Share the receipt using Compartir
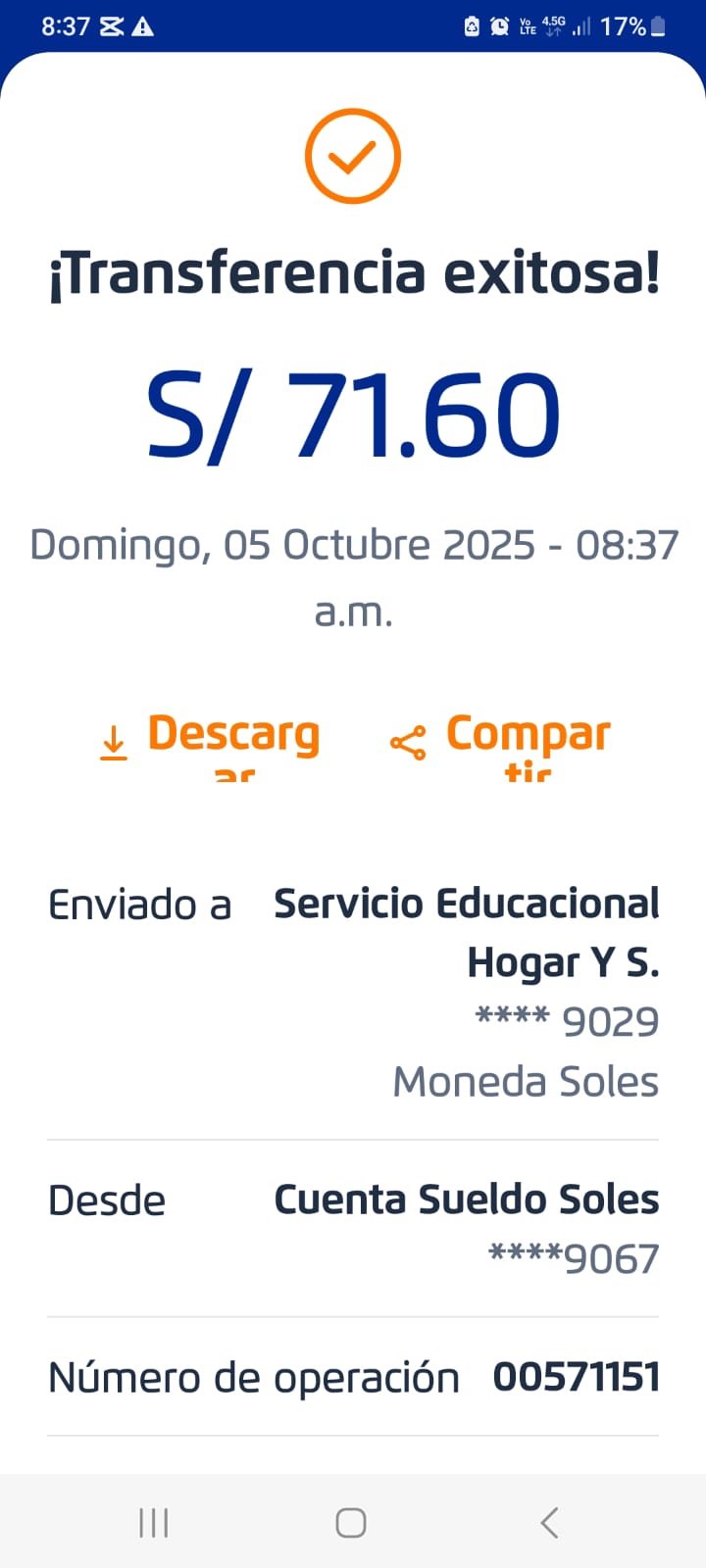This screenshot has height=1568, width=706. pyautogui.click(x=501, y=741)
